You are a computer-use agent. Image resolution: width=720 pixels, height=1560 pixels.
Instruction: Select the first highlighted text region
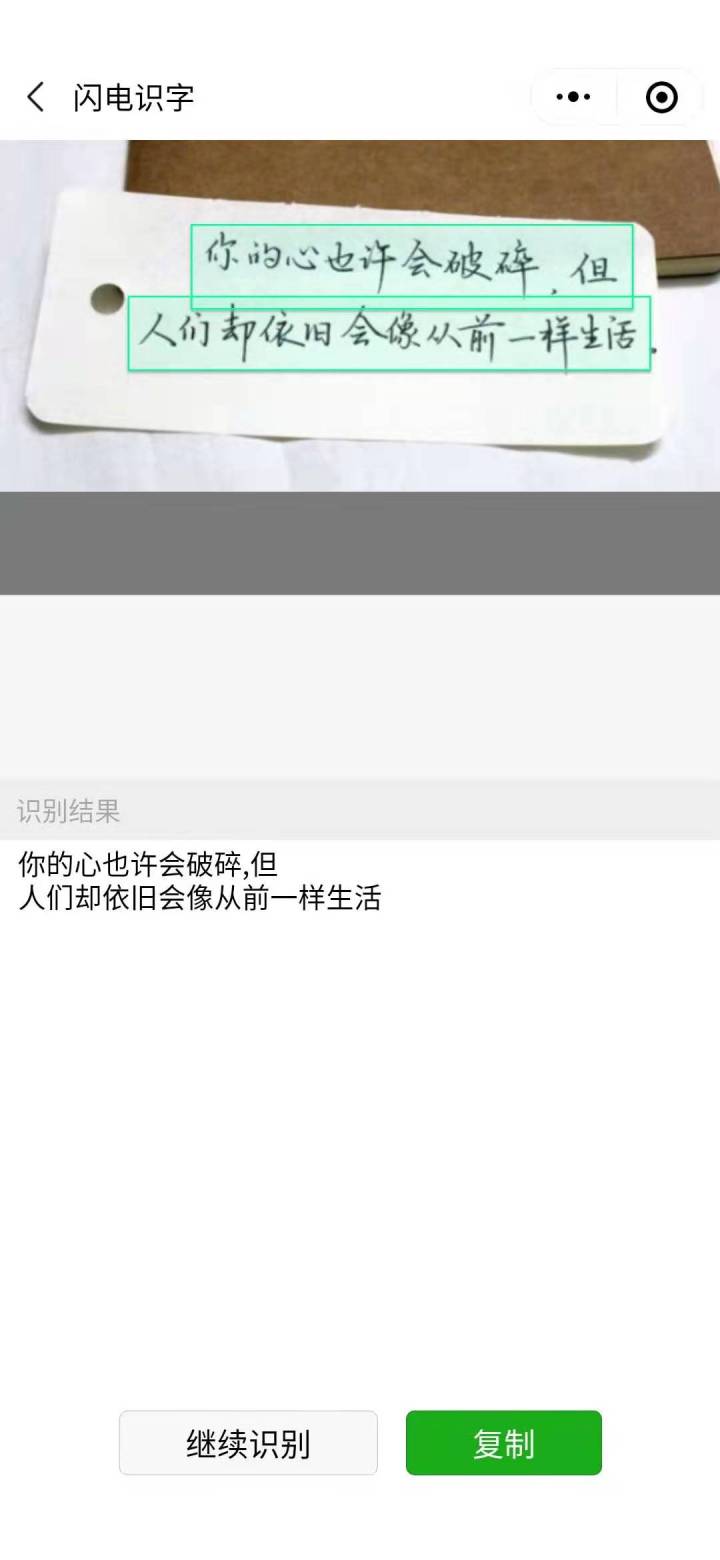410,265
